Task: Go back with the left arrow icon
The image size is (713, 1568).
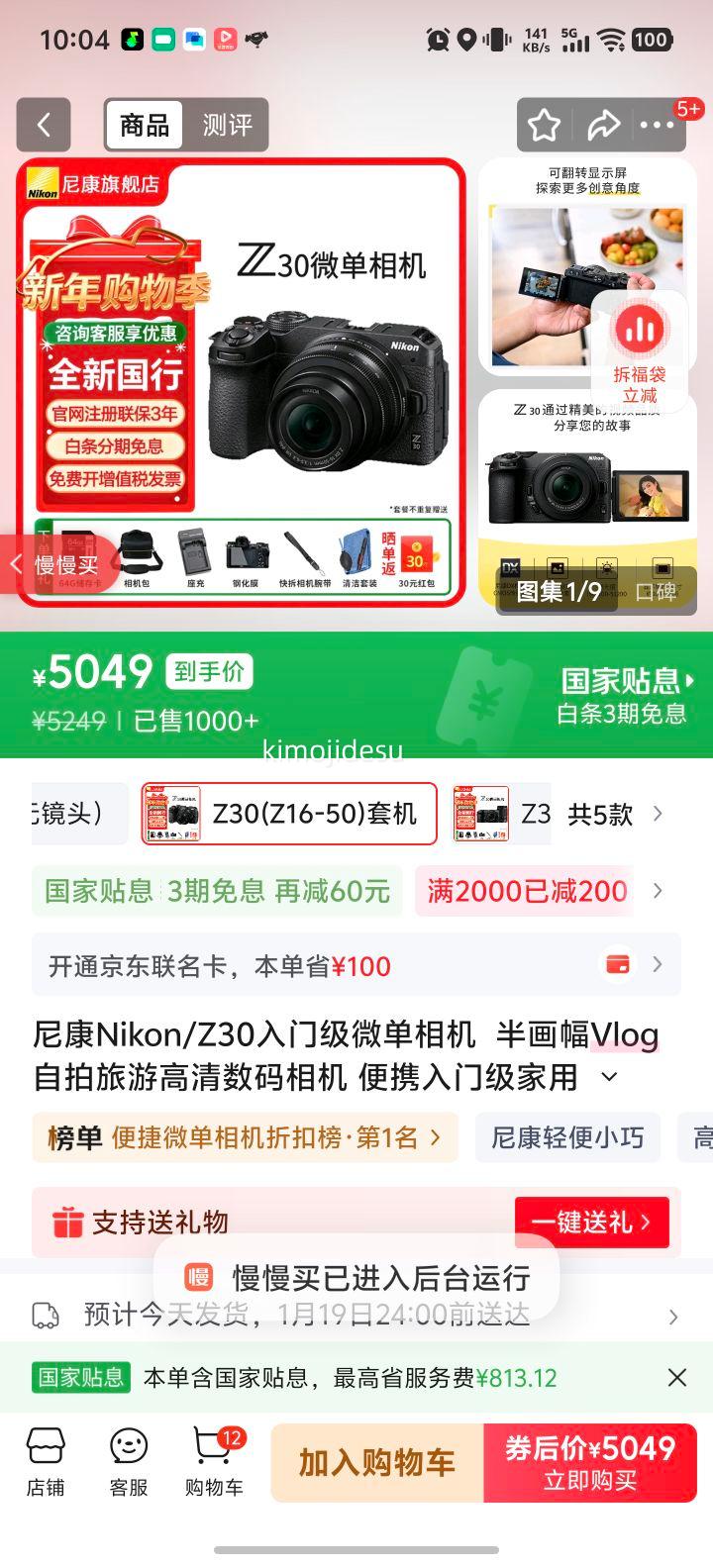Action: point(44,125)
